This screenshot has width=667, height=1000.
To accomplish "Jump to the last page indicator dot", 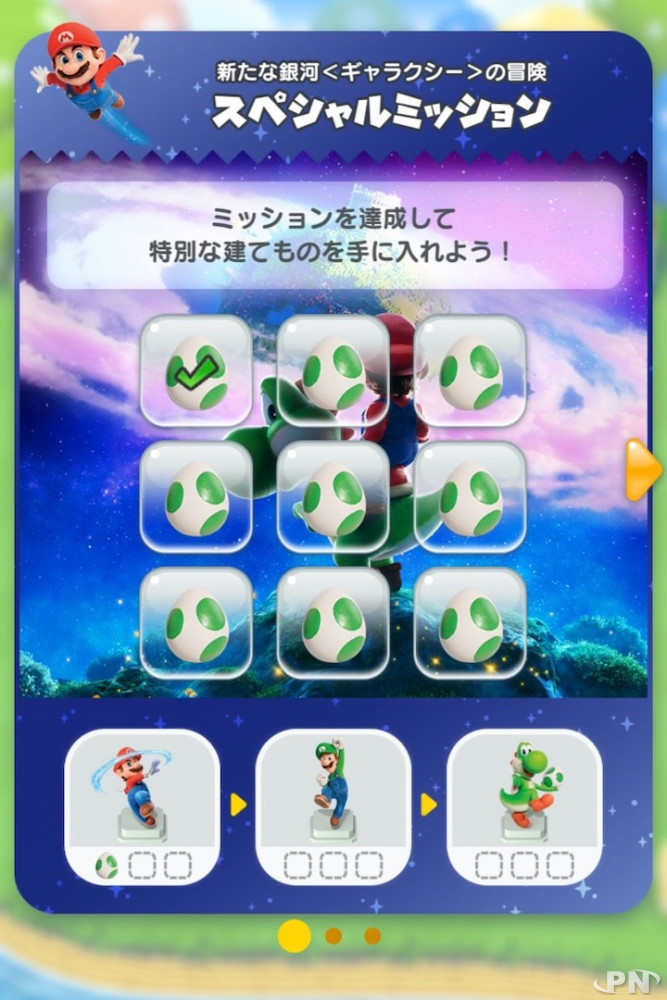I will (x=372, y=936).
